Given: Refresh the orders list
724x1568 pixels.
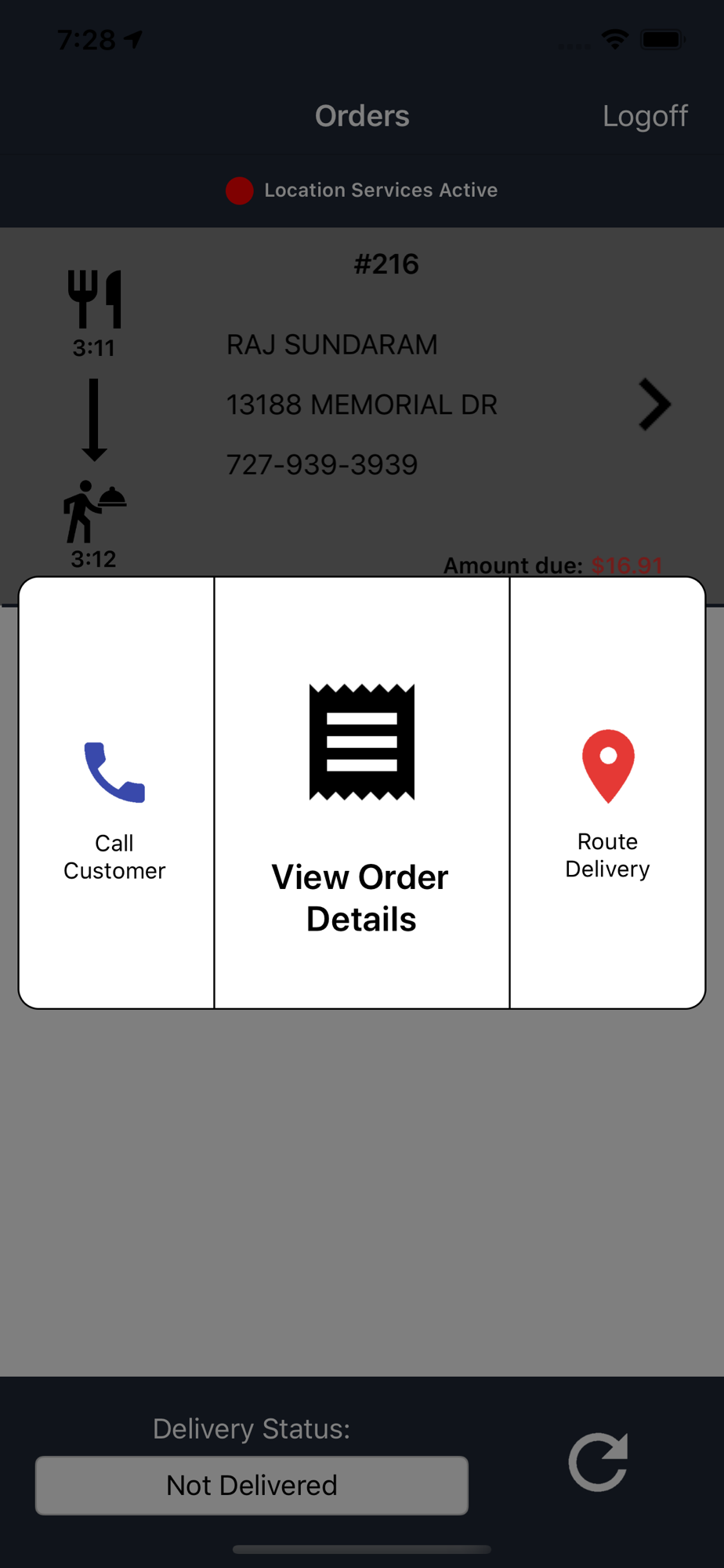Looking at the screenshot, I should 598,1461.
